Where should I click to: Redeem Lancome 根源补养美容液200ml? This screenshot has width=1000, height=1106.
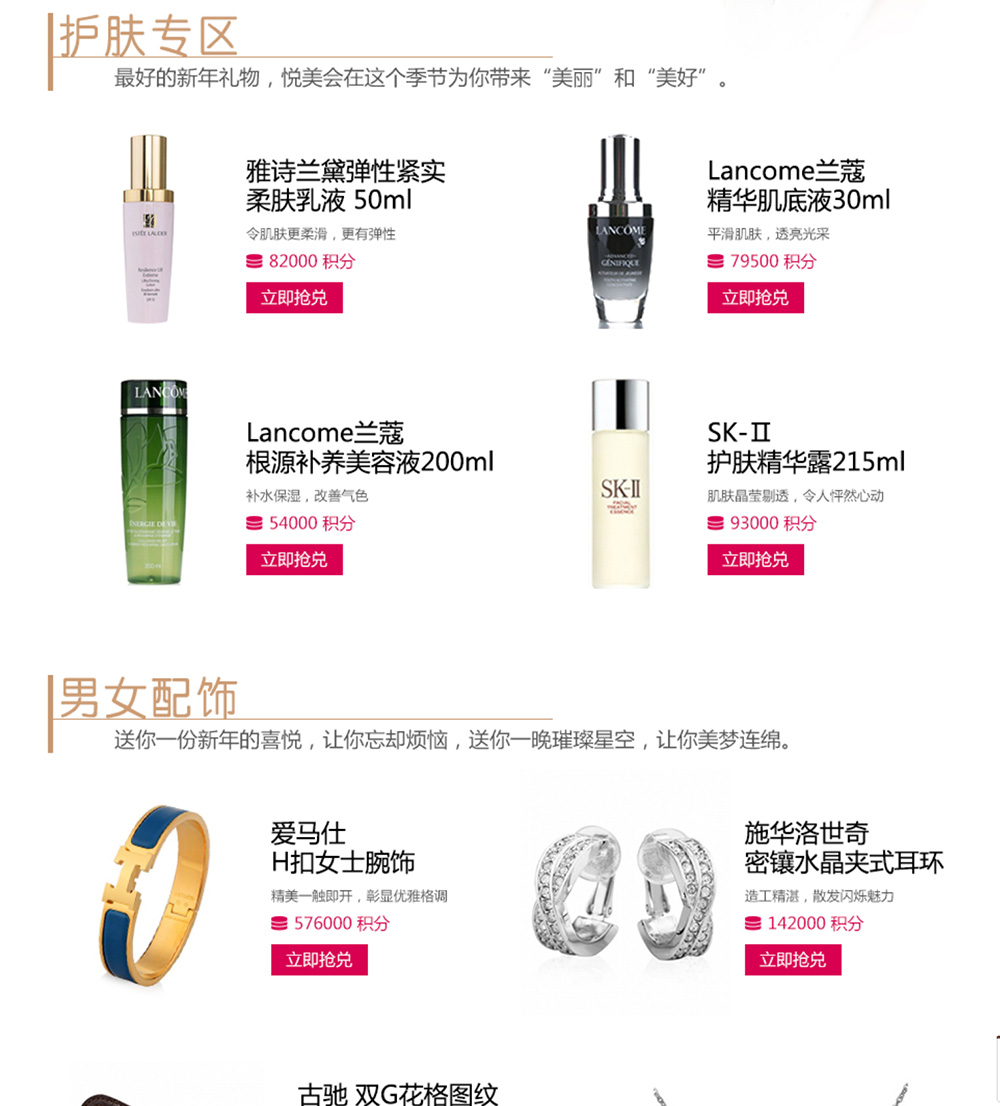(x=294, y=560)
